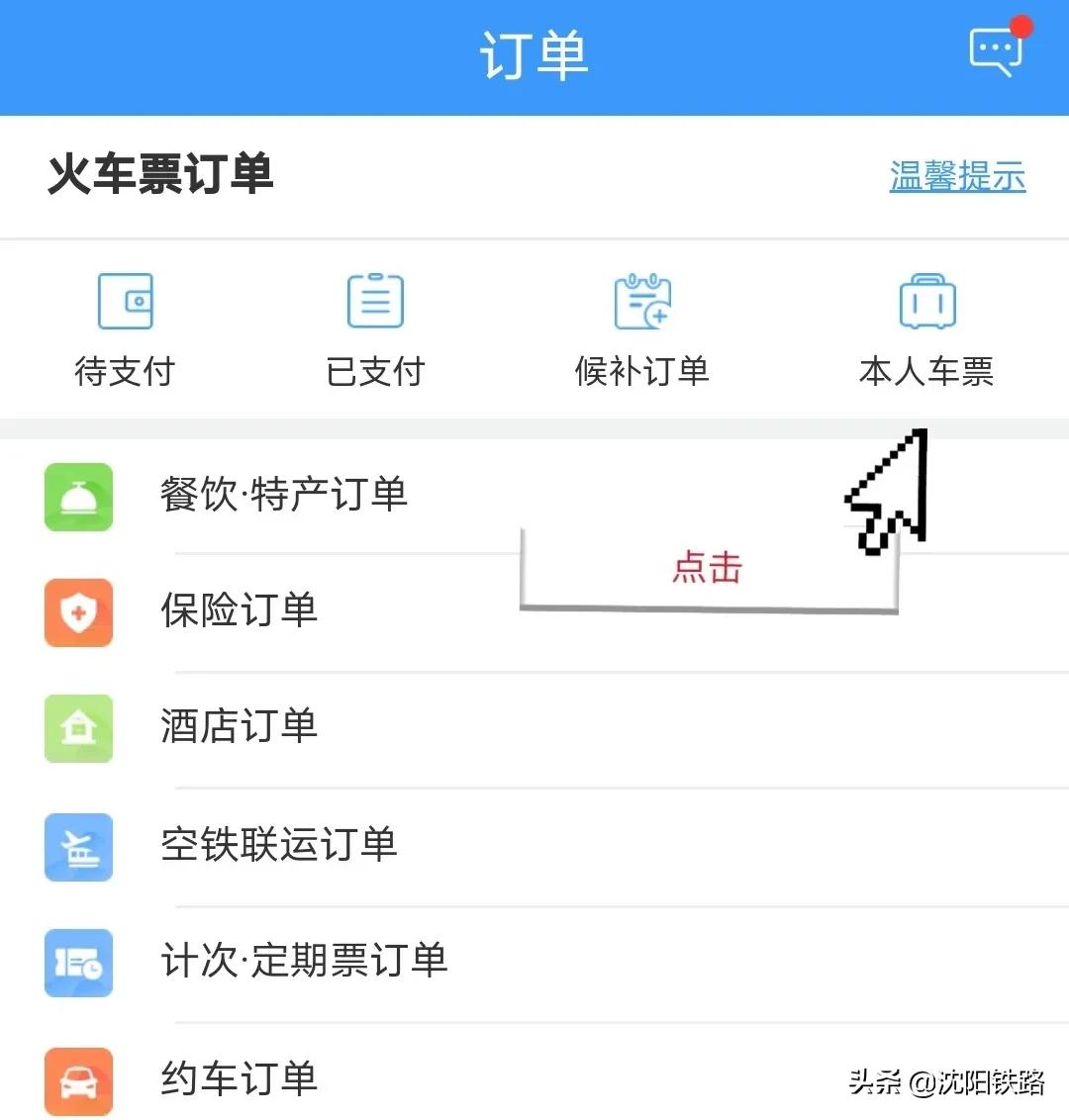Tap the green hotel building icon

click(x=78, y=729)
